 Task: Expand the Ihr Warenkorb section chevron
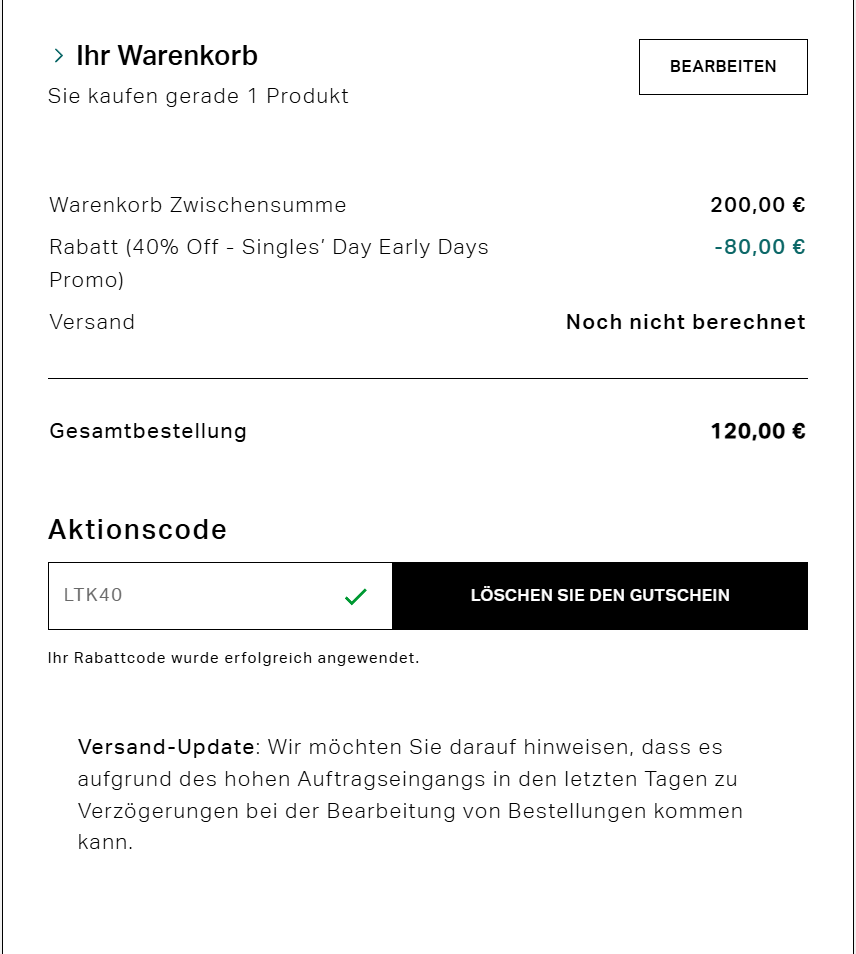(x=59, y=56)
